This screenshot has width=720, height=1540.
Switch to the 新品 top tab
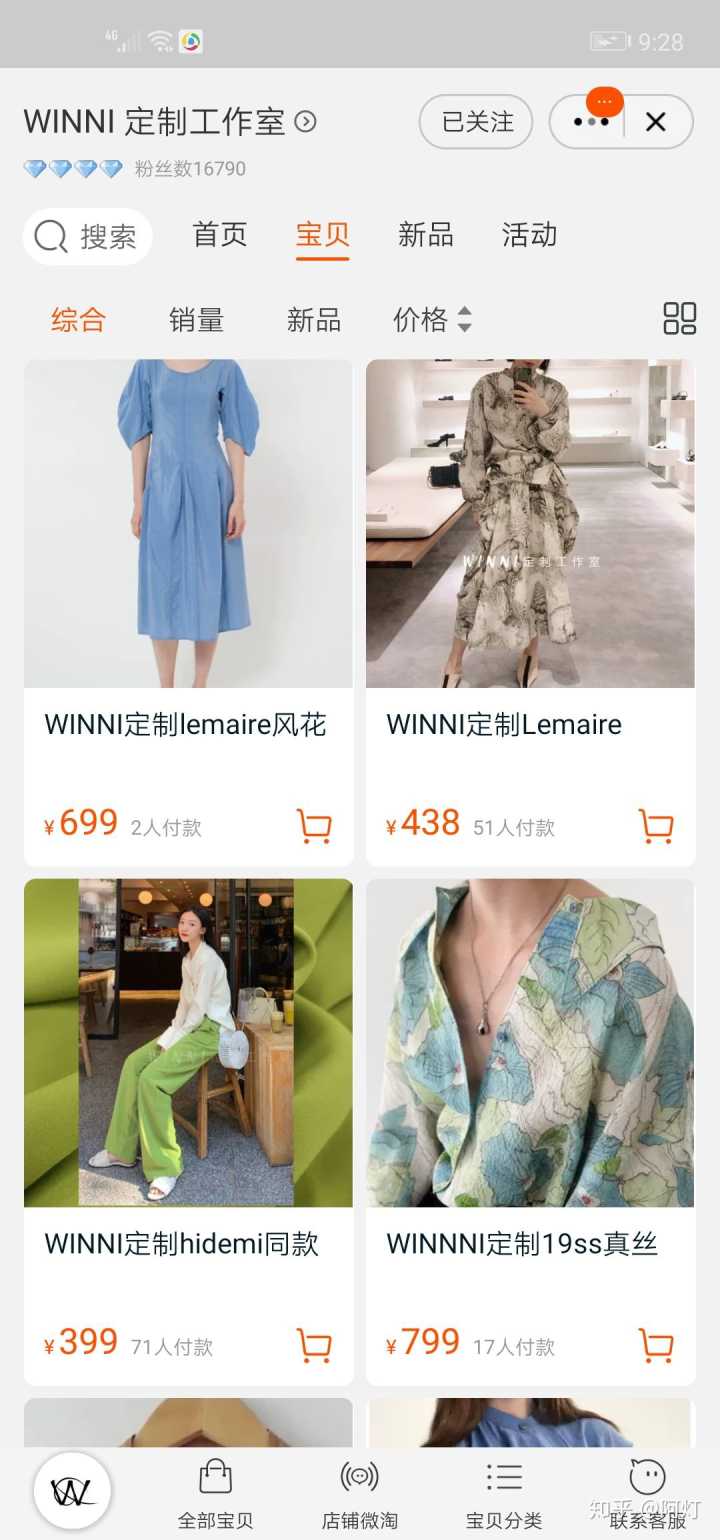tap(426, 235)
